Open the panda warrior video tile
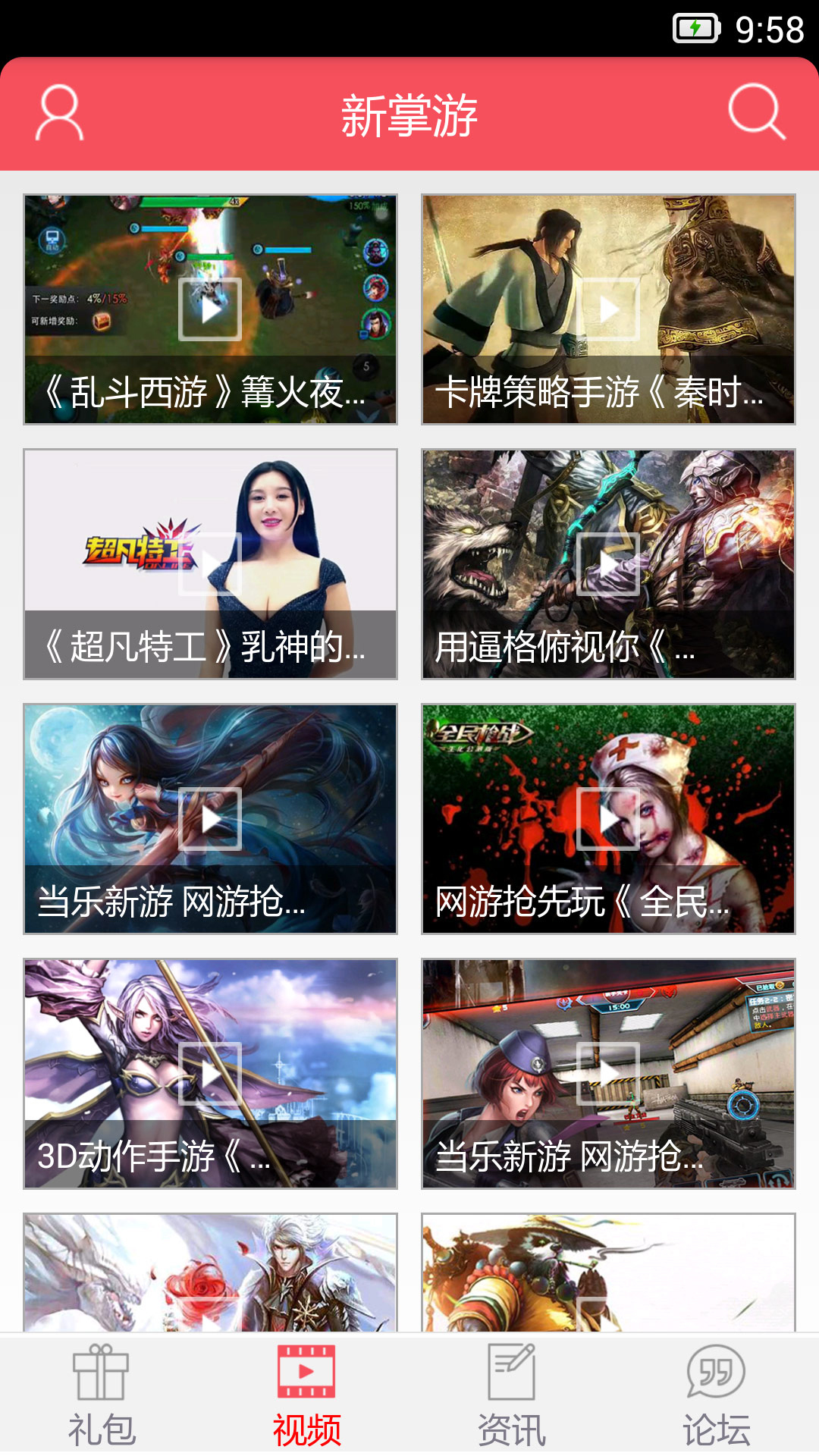This screenshot has height=1456, width=819. [x=608, y=1272]
